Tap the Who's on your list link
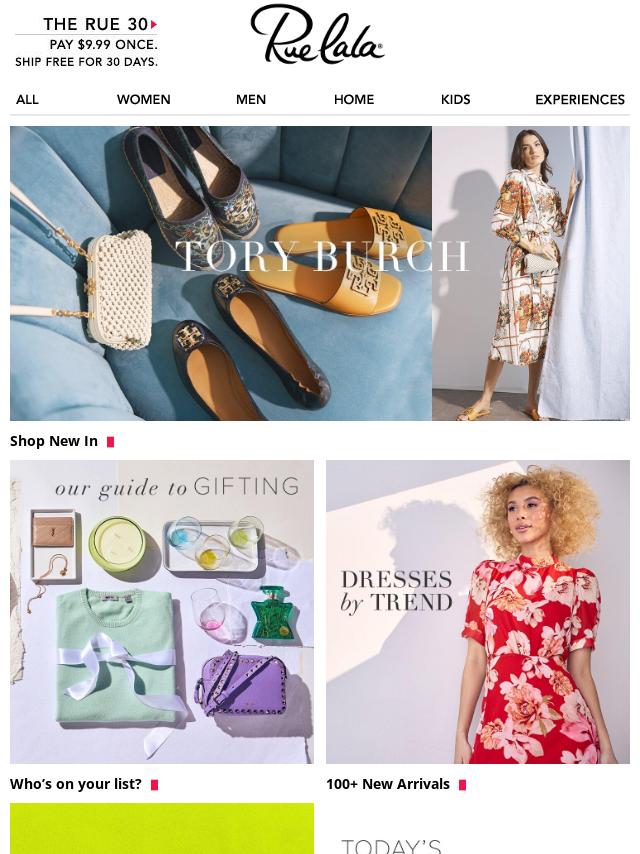640x854 pixels. point(77,784)
